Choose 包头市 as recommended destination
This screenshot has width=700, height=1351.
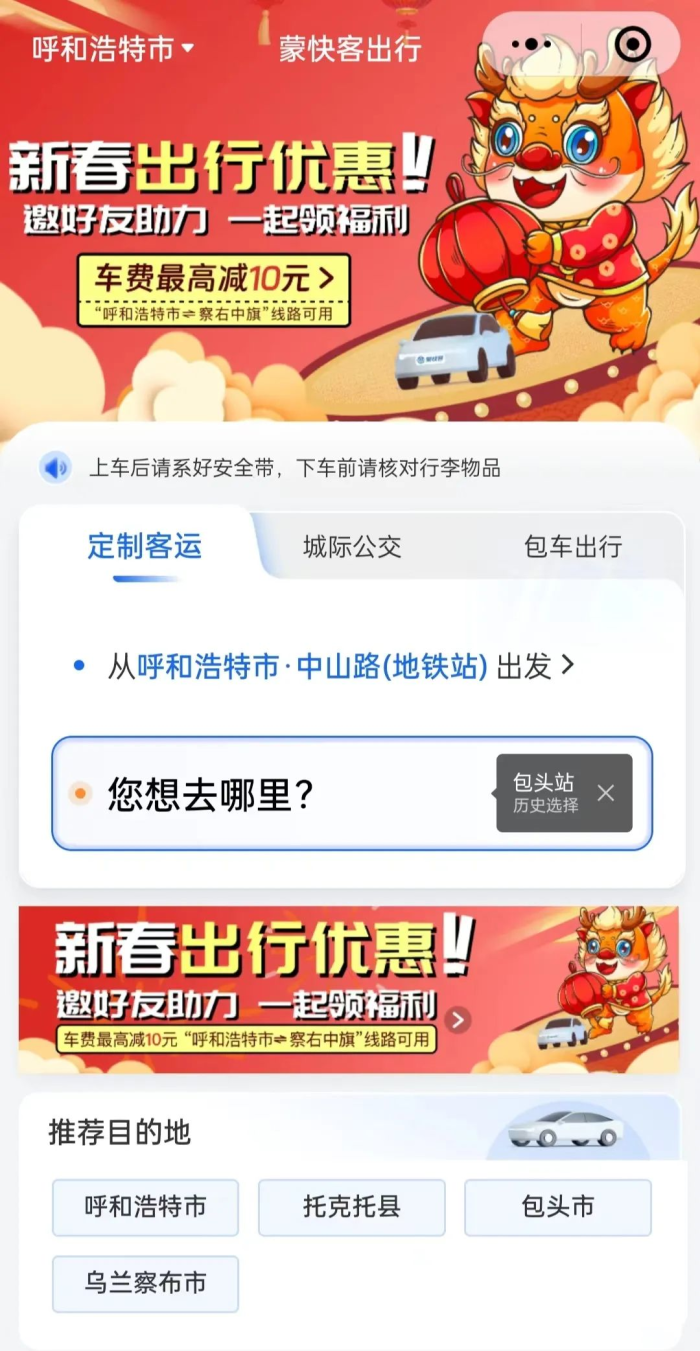click(x=558, y=1207)
